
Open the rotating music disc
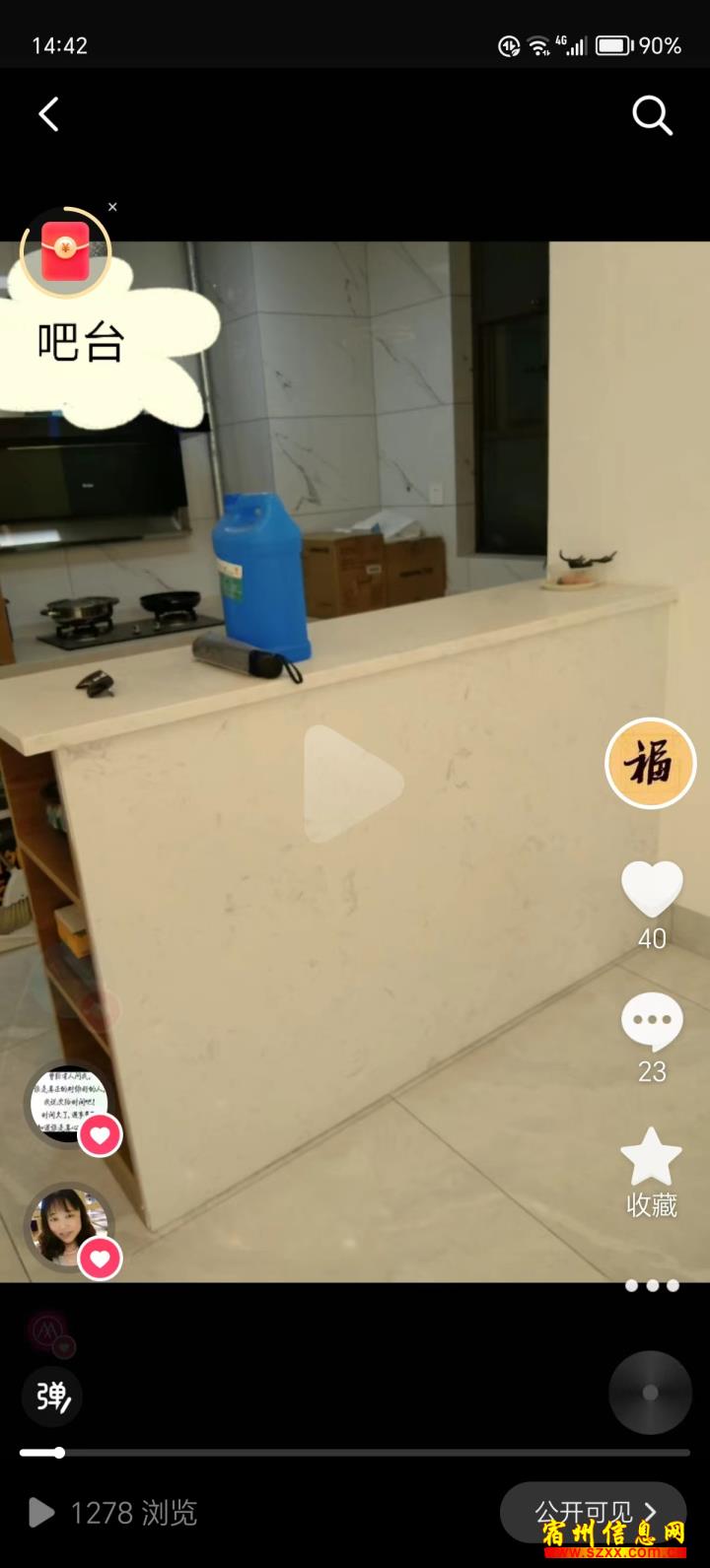pos(650,1392)
